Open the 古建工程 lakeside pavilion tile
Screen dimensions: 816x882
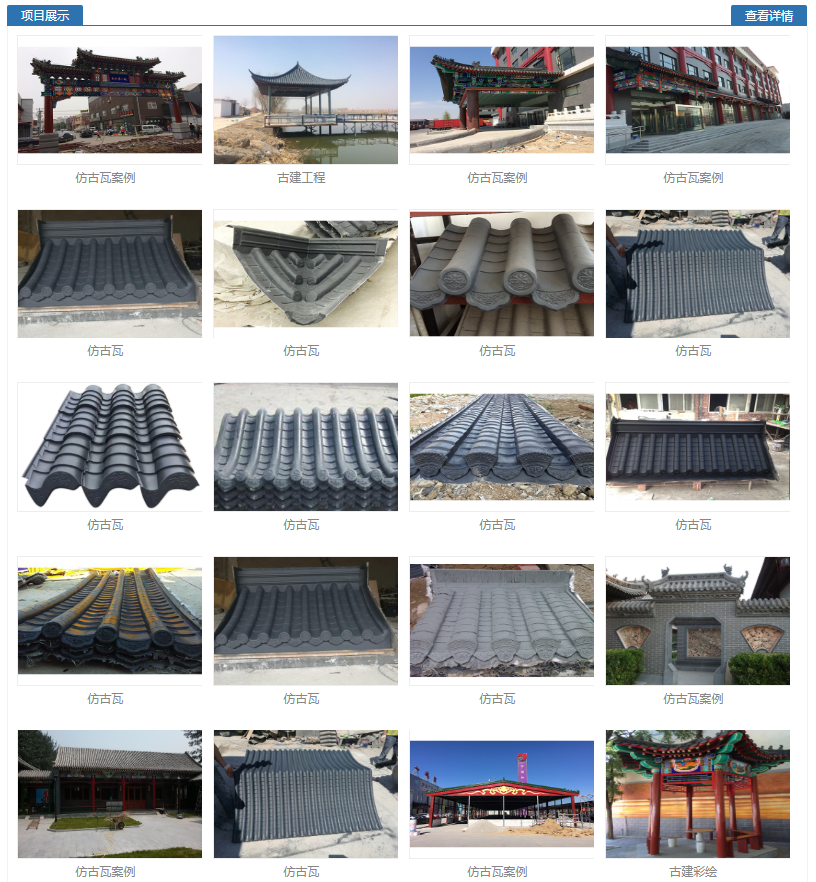(x=305, y=100)
